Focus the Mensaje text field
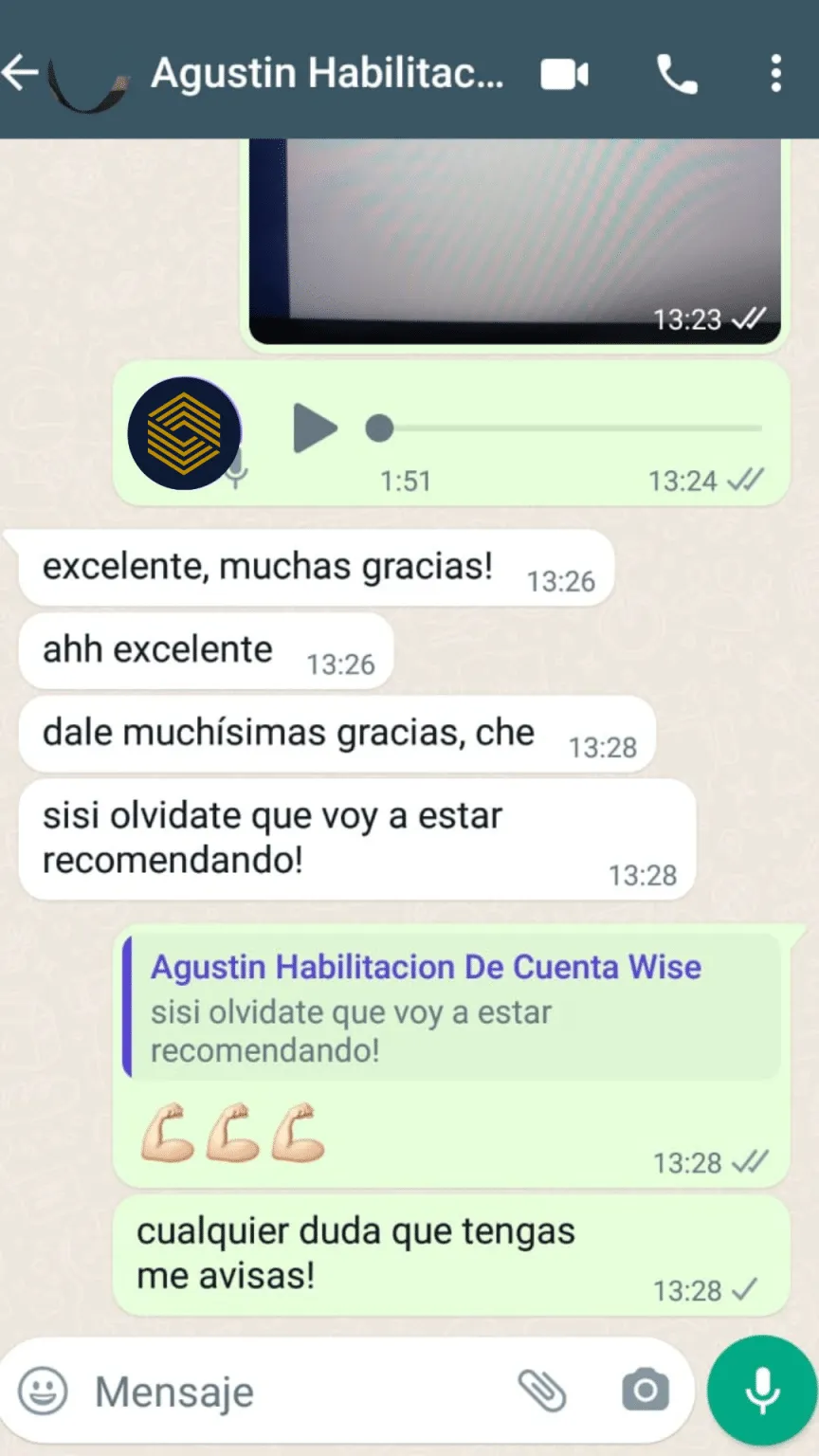819x1456 pixels. 284,1392
